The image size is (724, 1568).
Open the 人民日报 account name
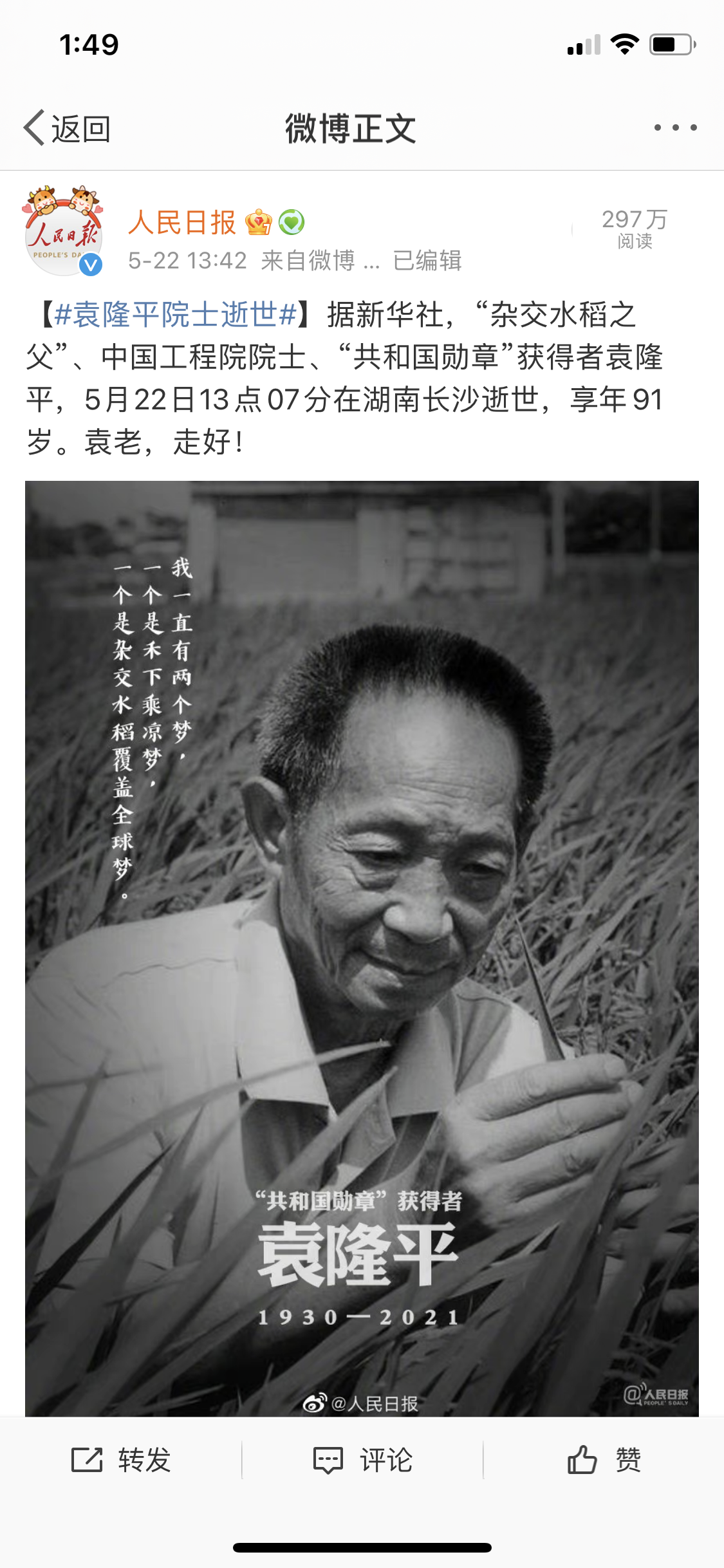[x=182, y=223]
